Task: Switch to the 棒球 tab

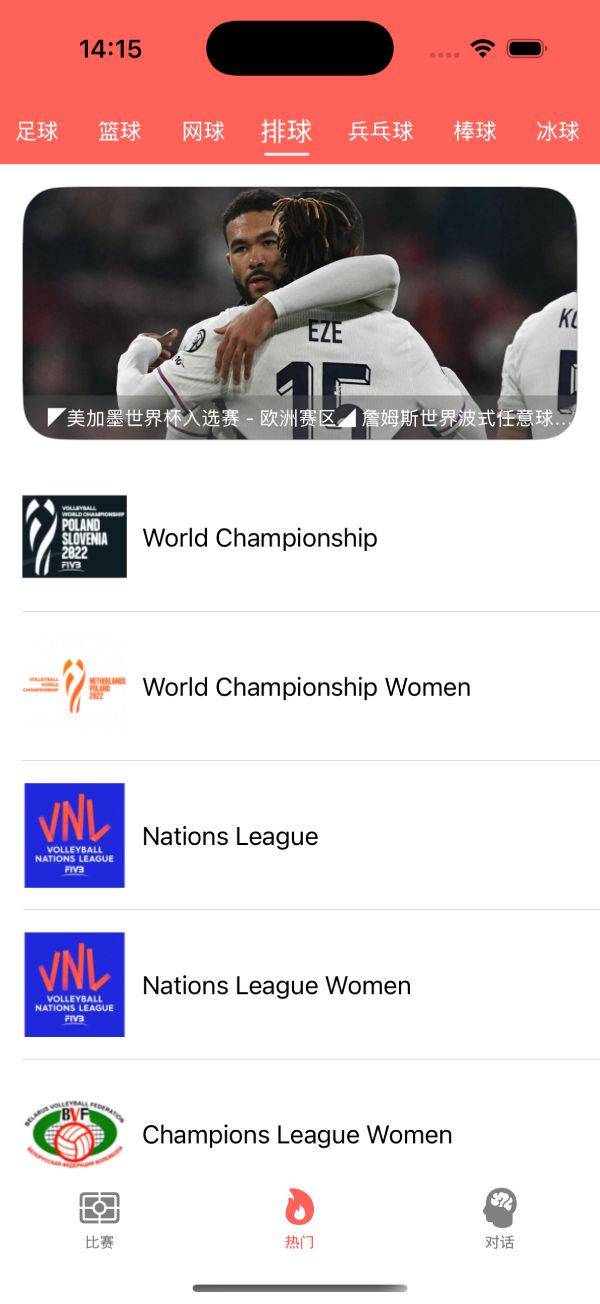Action: coord(475,131)
